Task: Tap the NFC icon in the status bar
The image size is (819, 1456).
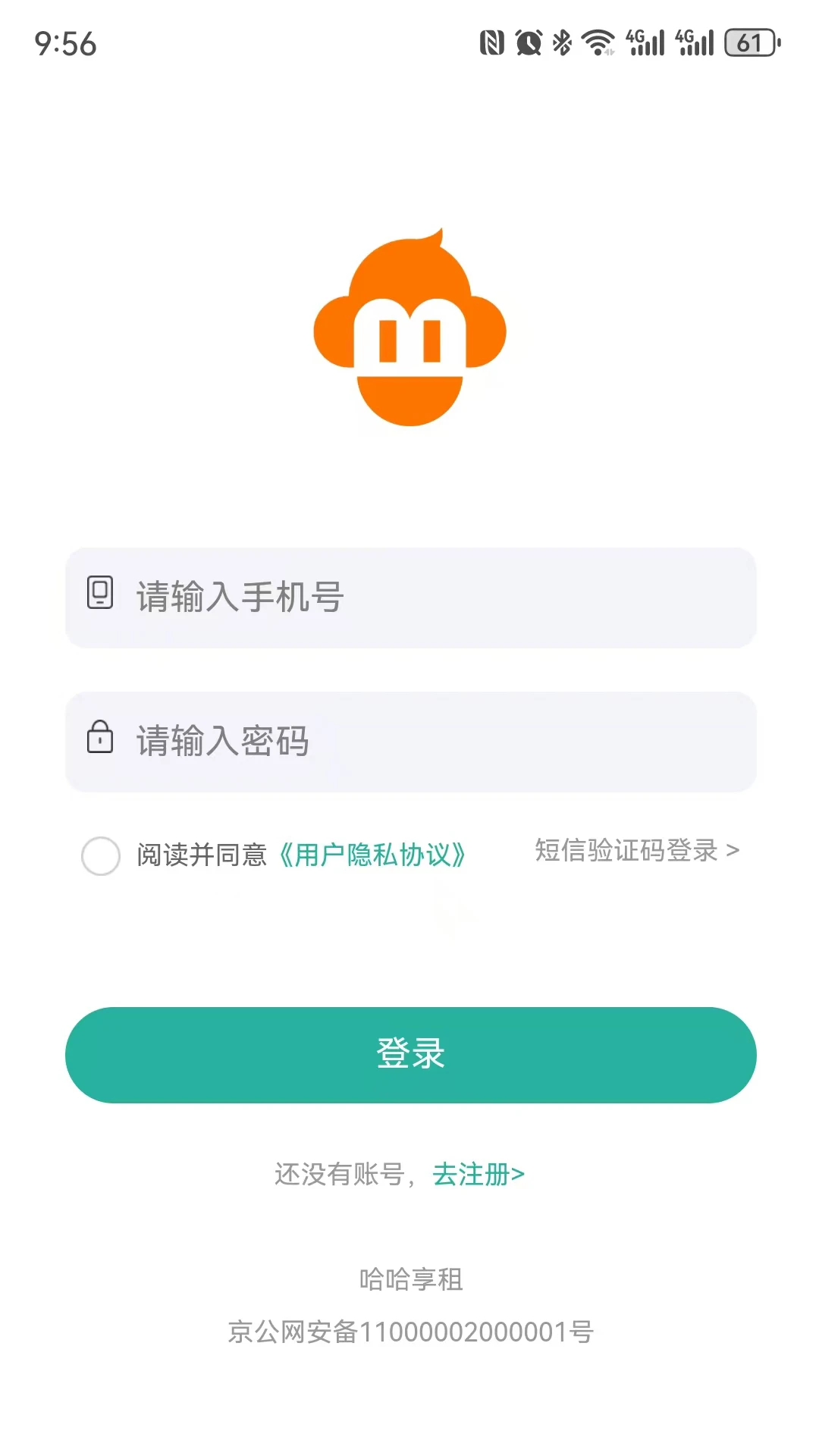Action: pyautogui.click(x=490, y=43)
